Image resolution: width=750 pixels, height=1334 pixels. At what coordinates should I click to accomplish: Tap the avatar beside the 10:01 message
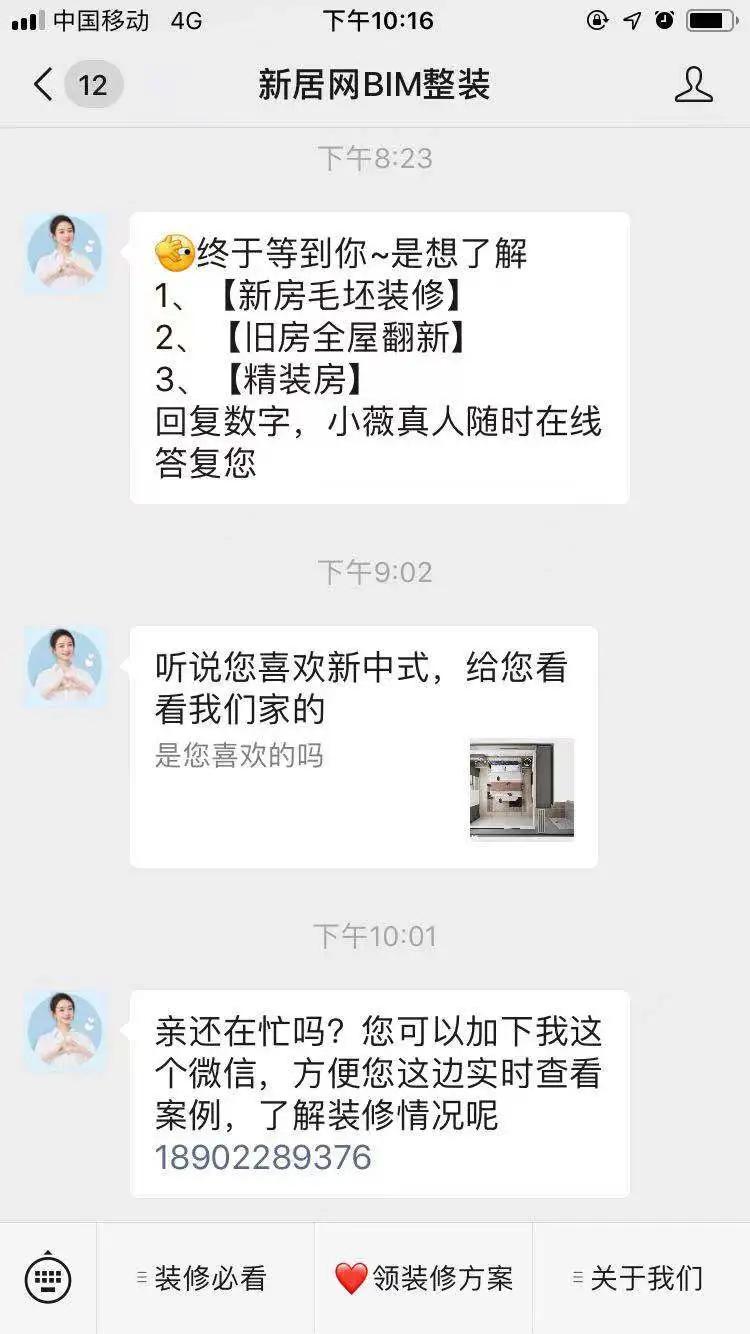tap(65, 1032)
